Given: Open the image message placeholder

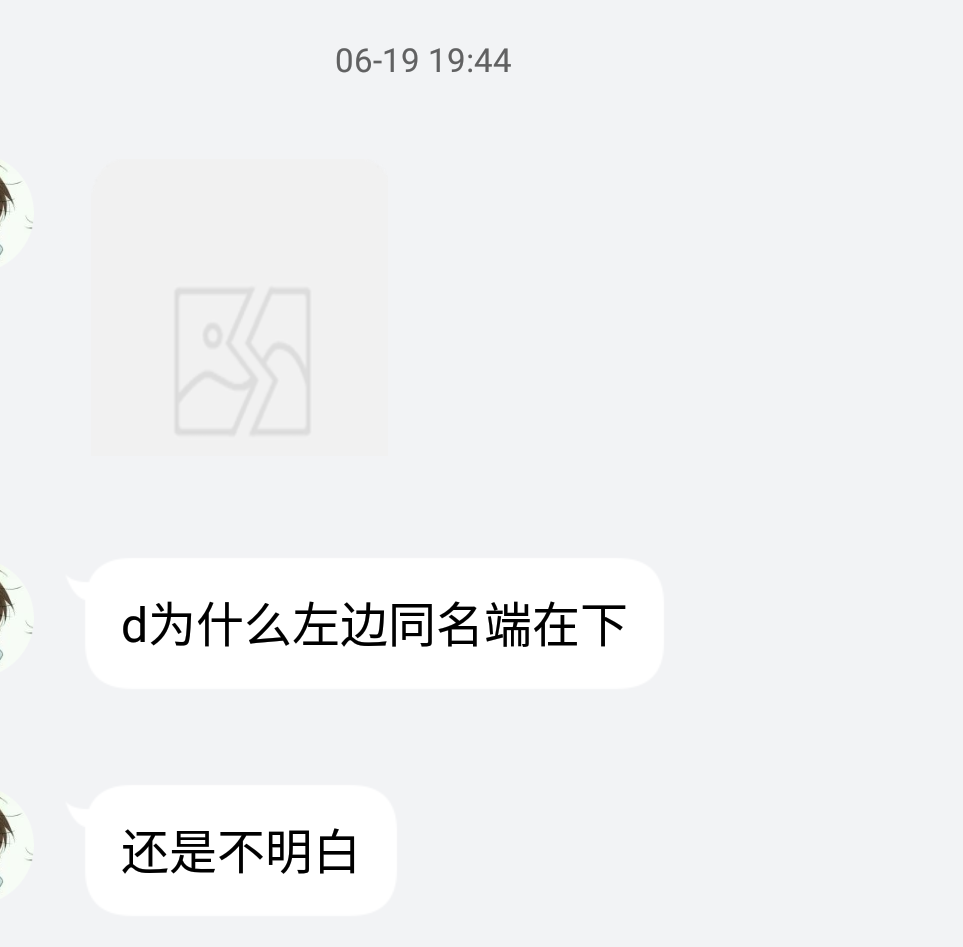Looking at the screenshot, I should pos(239,309).
